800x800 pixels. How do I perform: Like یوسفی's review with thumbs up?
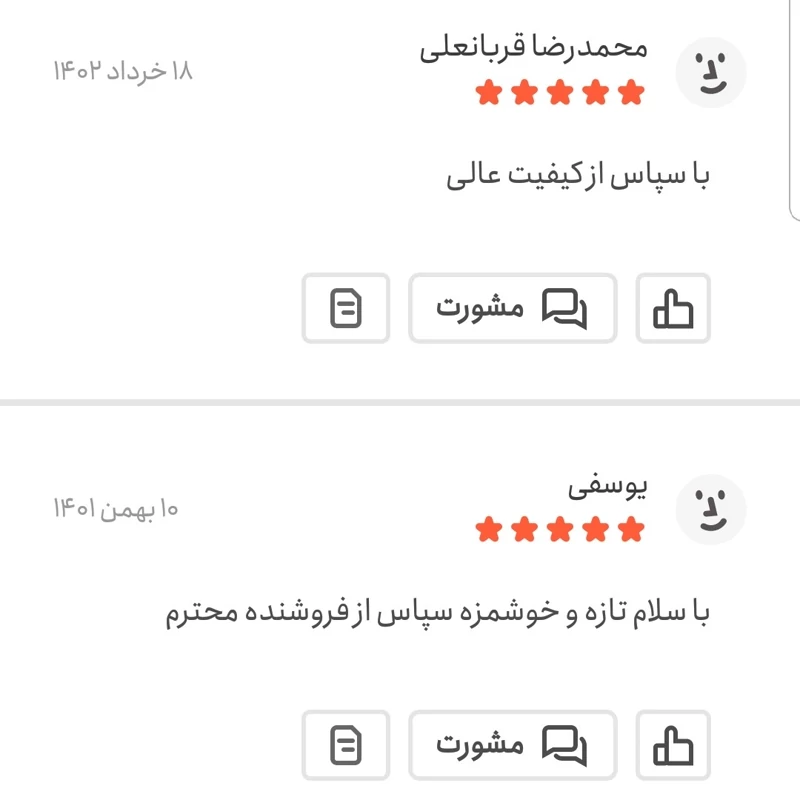point(673,745)
